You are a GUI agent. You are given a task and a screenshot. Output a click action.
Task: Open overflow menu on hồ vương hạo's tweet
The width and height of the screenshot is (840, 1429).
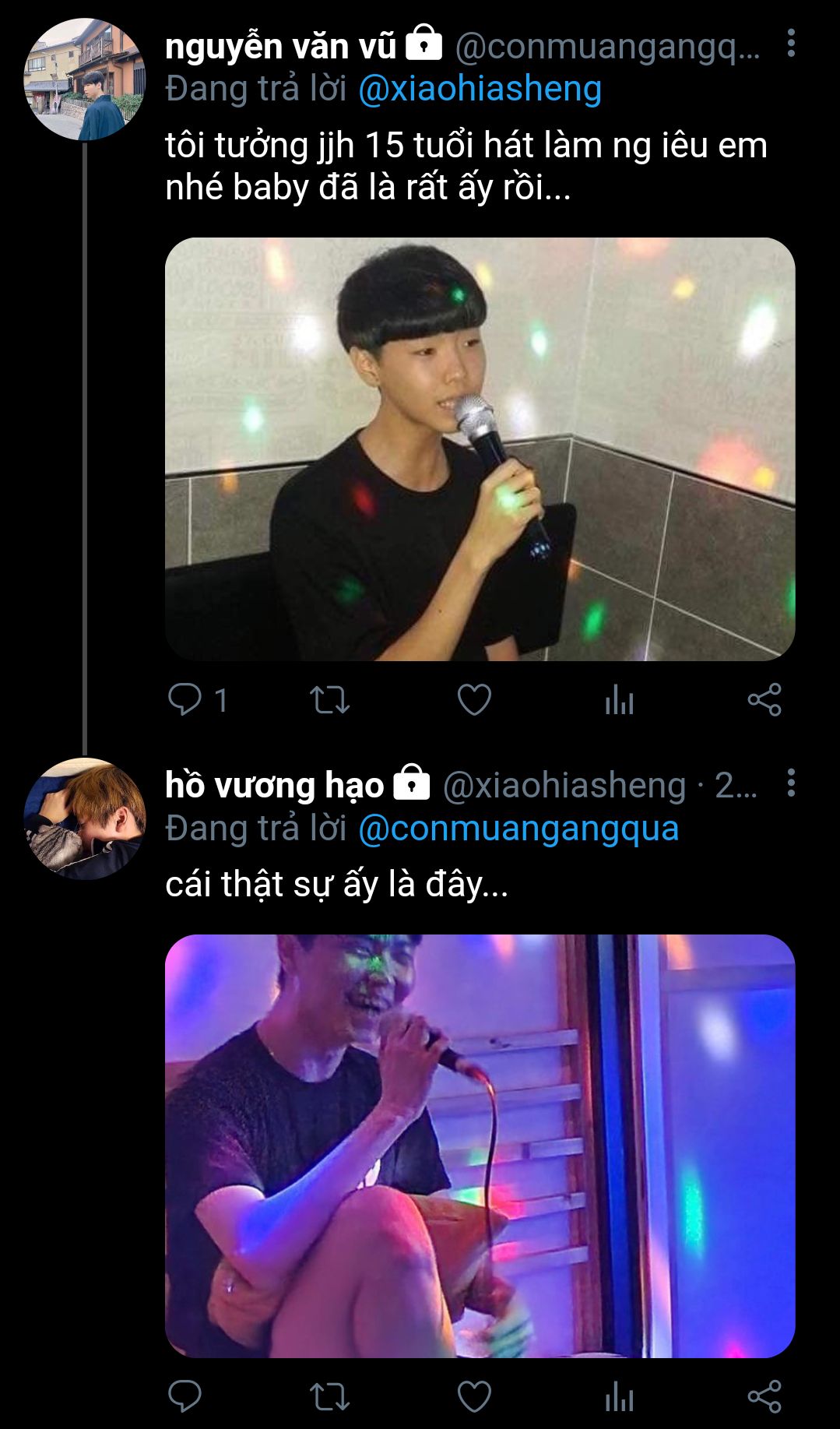791,783
